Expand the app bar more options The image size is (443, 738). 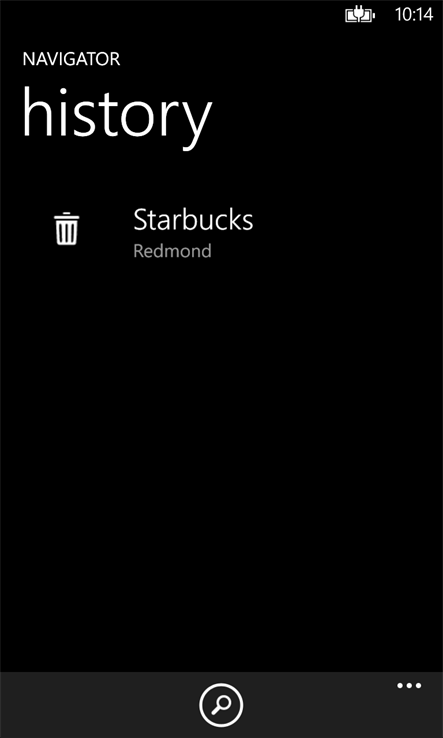pyautogui.click(x=409, y=686)
